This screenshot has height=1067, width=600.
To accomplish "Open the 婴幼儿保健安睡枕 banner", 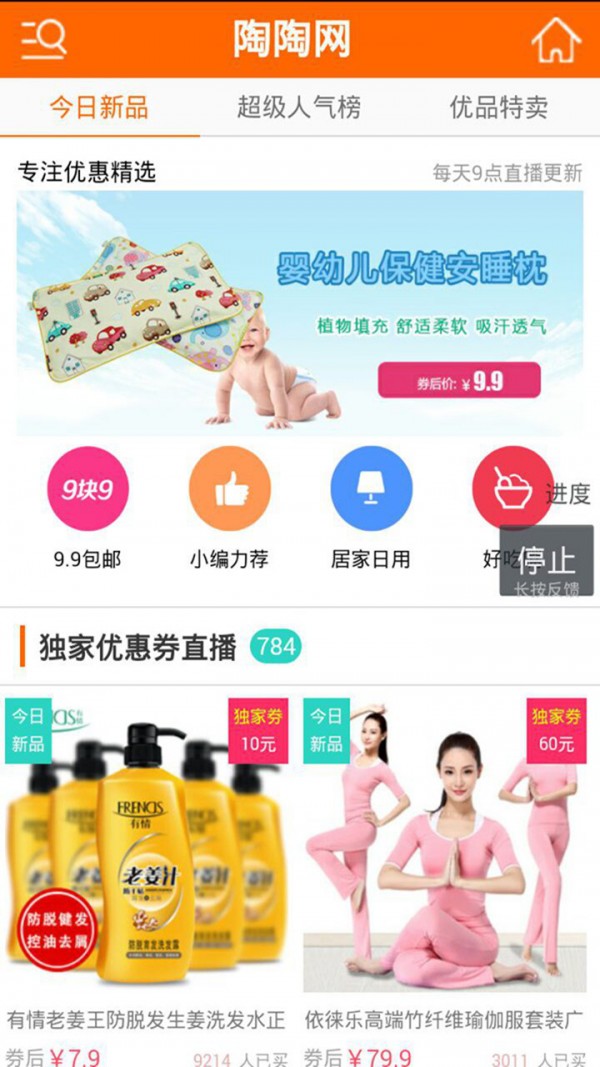I will tap(299, 313).
